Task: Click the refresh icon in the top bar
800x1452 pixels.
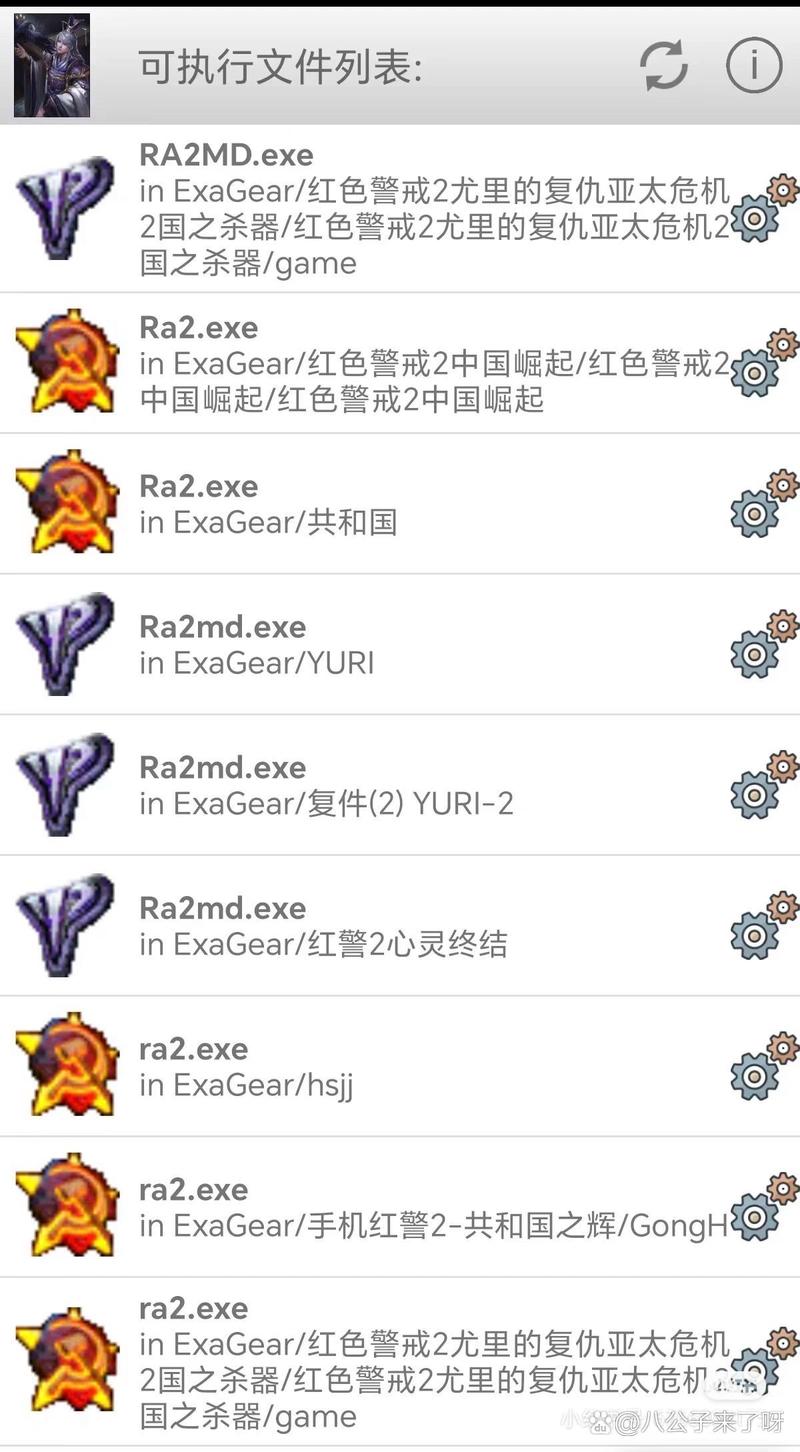Action: (x=662, y=65)
